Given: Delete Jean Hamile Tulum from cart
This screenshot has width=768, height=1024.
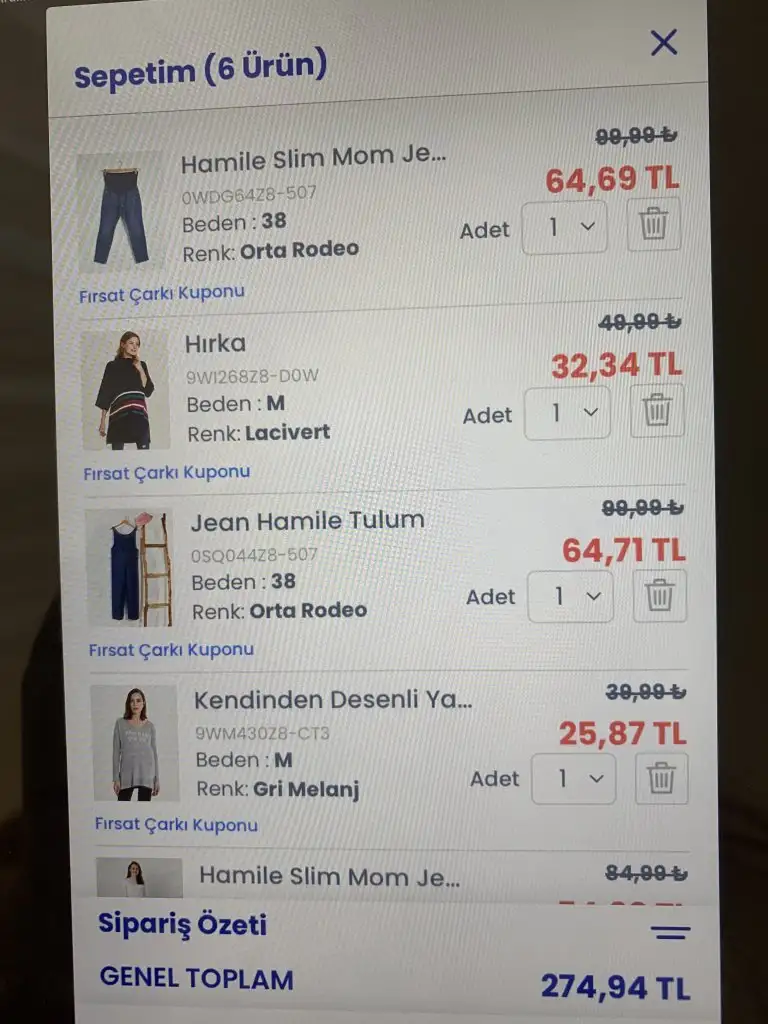Looking at the screenshot, I should pos(660,595).
